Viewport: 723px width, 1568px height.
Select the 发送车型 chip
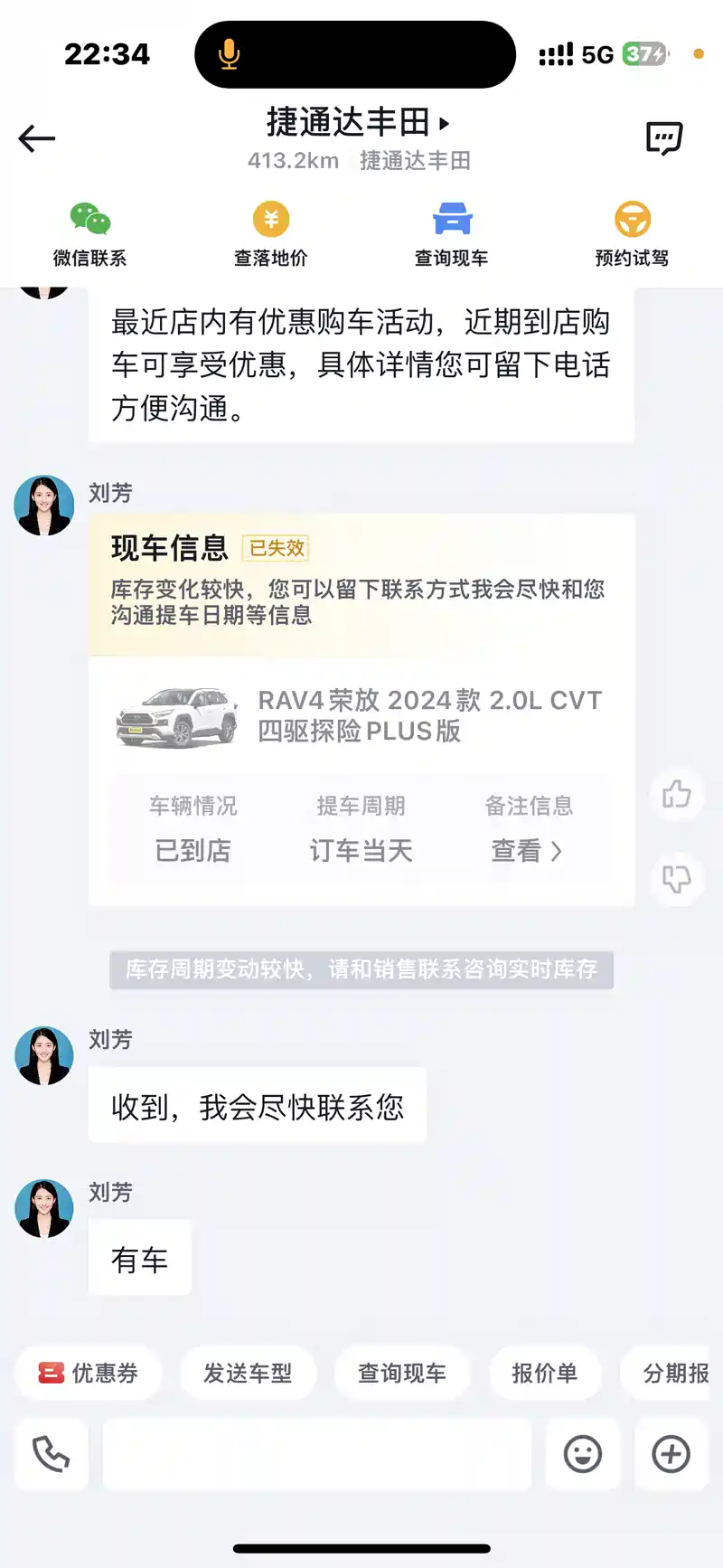[249, 1373]
